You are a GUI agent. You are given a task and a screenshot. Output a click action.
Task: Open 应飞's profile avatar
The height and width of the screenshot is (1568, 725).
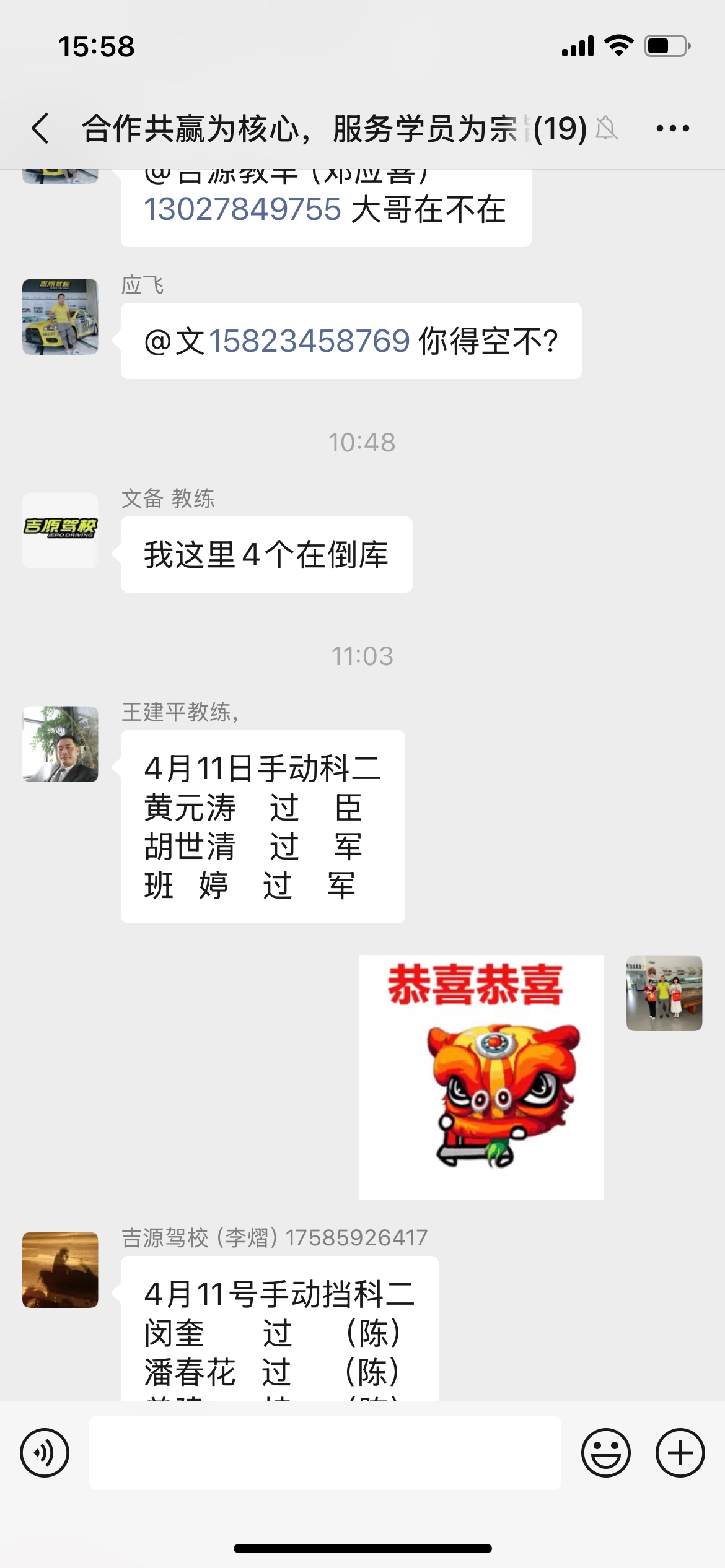60,316
